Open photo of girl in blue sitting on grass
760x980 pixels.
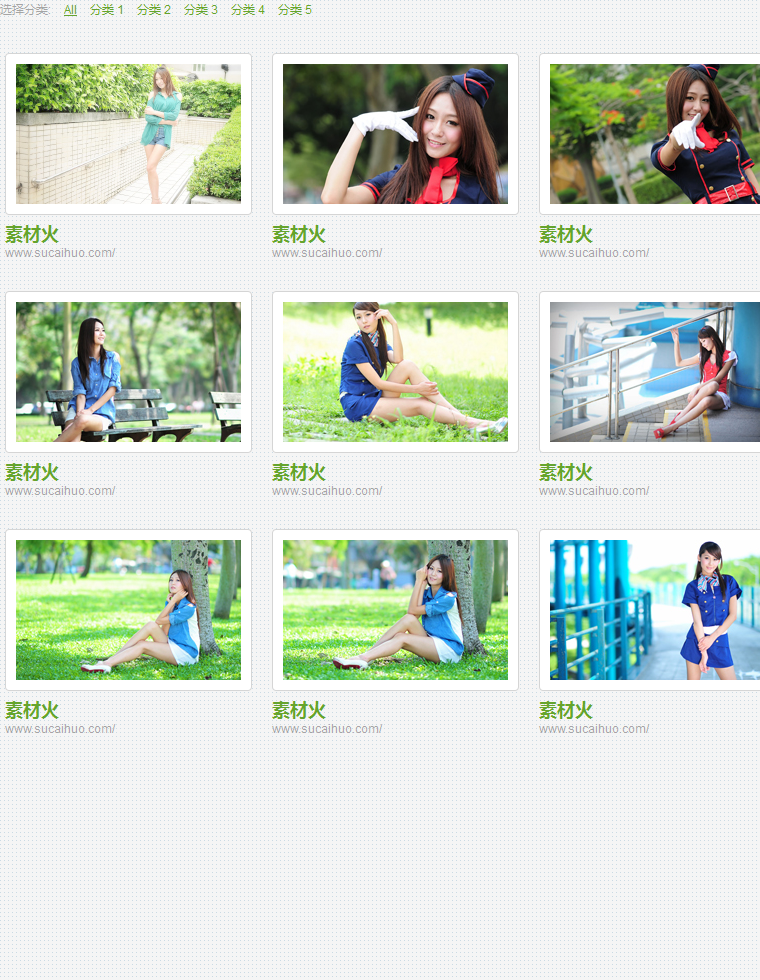[395, 372]
